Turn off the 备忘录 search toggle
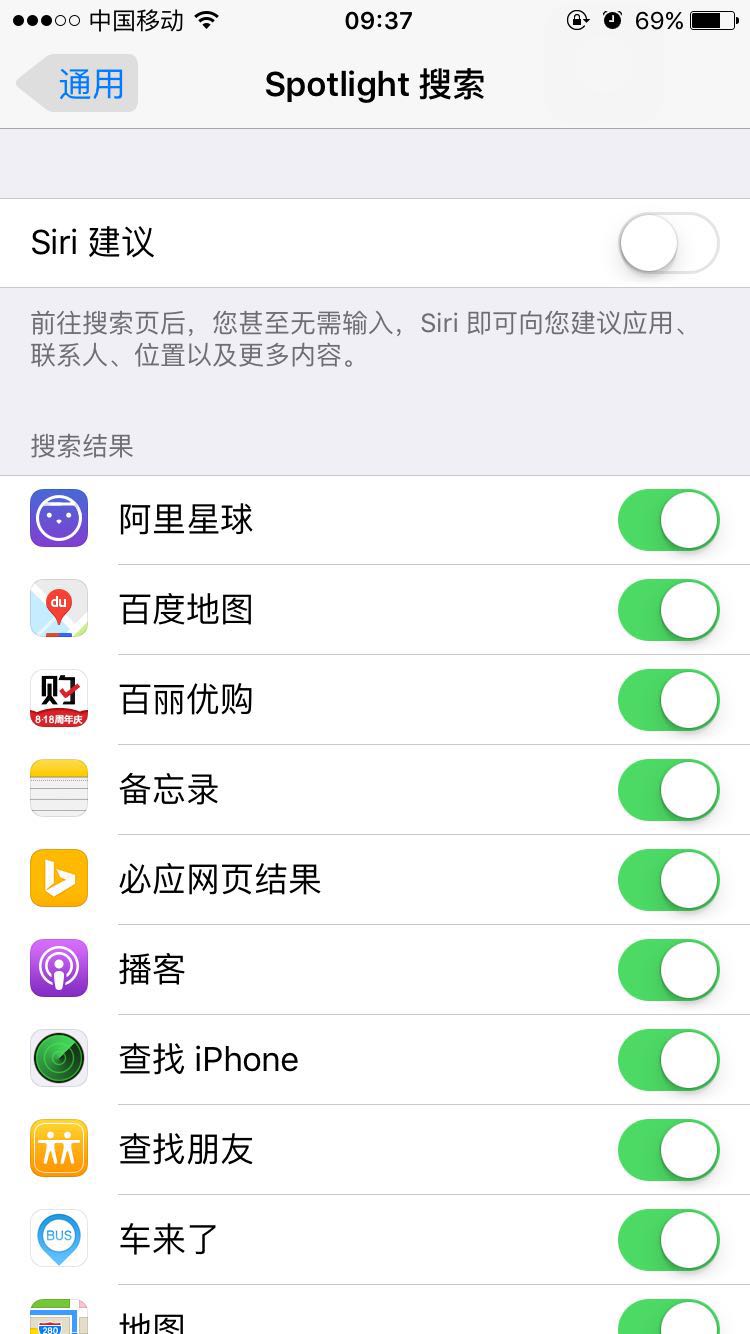The width and height of the screenshot is (750, 1334). coord(668,789)
